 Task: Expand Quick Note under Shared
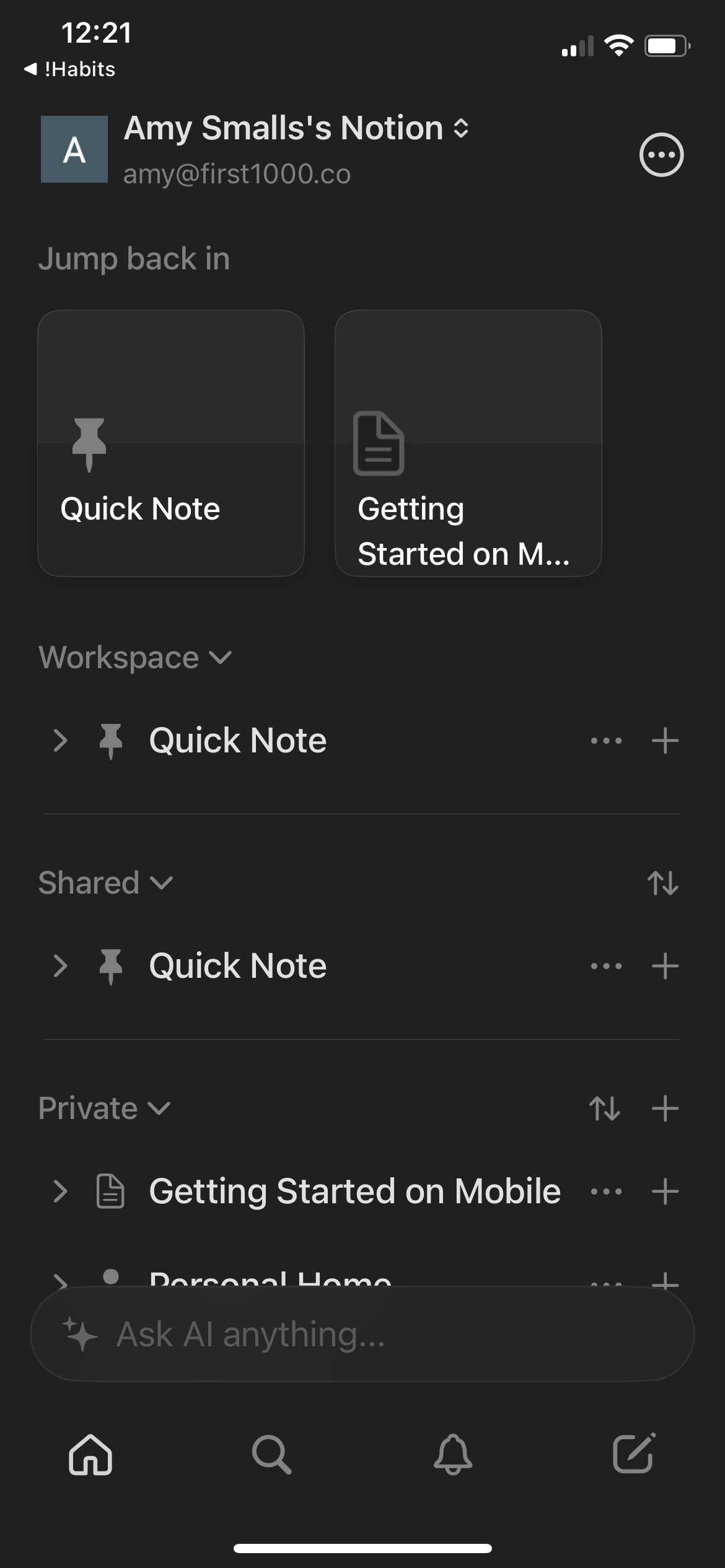click(x=61, y=965)
